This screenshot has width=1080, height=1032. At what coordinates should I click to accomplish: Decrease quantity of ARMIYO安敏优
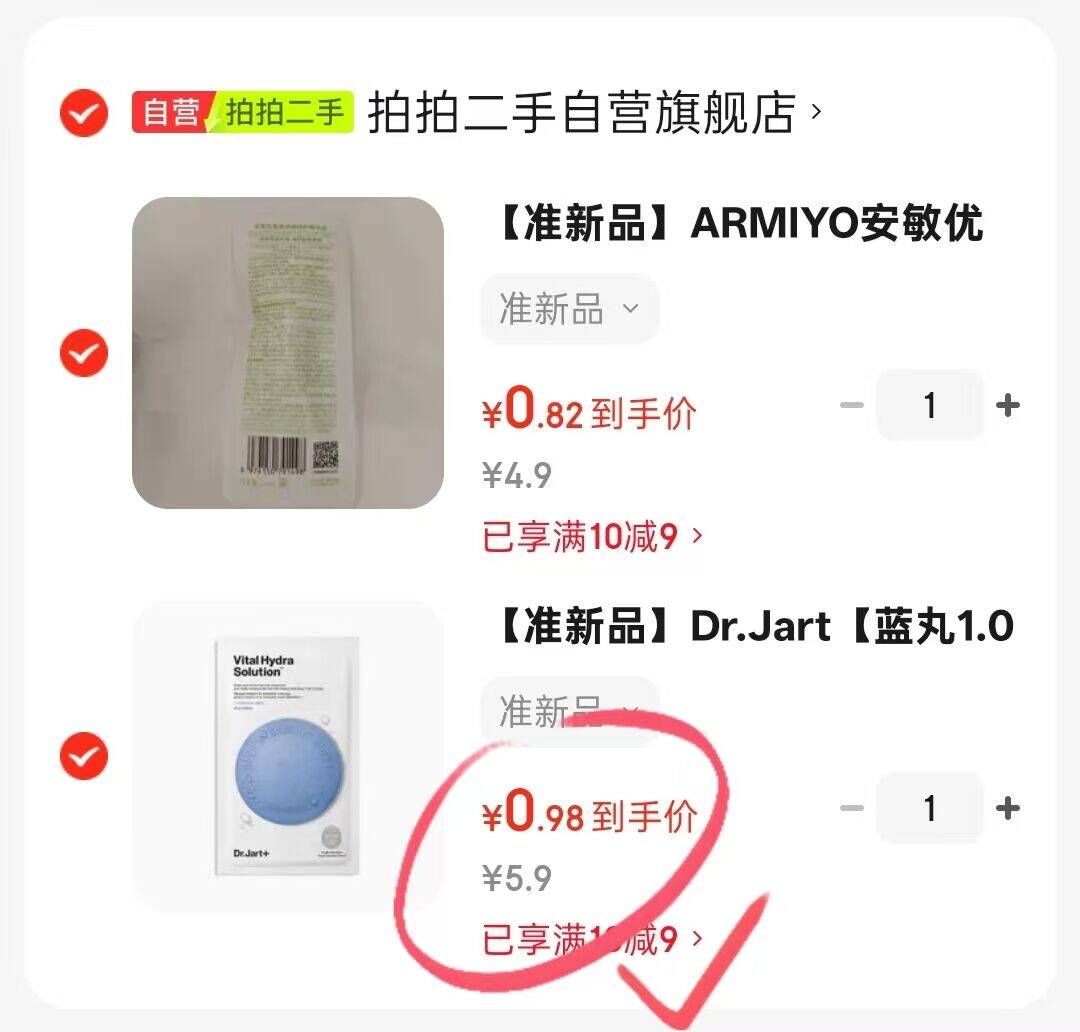tap(851, 405)
